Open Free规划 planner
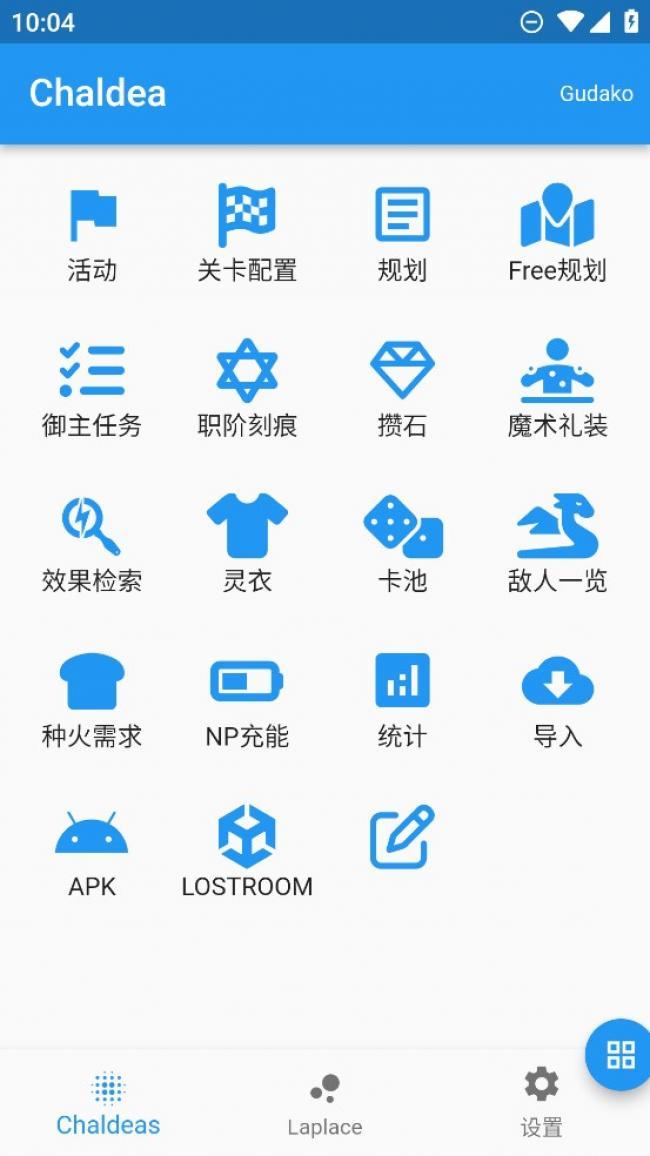 coord(557,234)
